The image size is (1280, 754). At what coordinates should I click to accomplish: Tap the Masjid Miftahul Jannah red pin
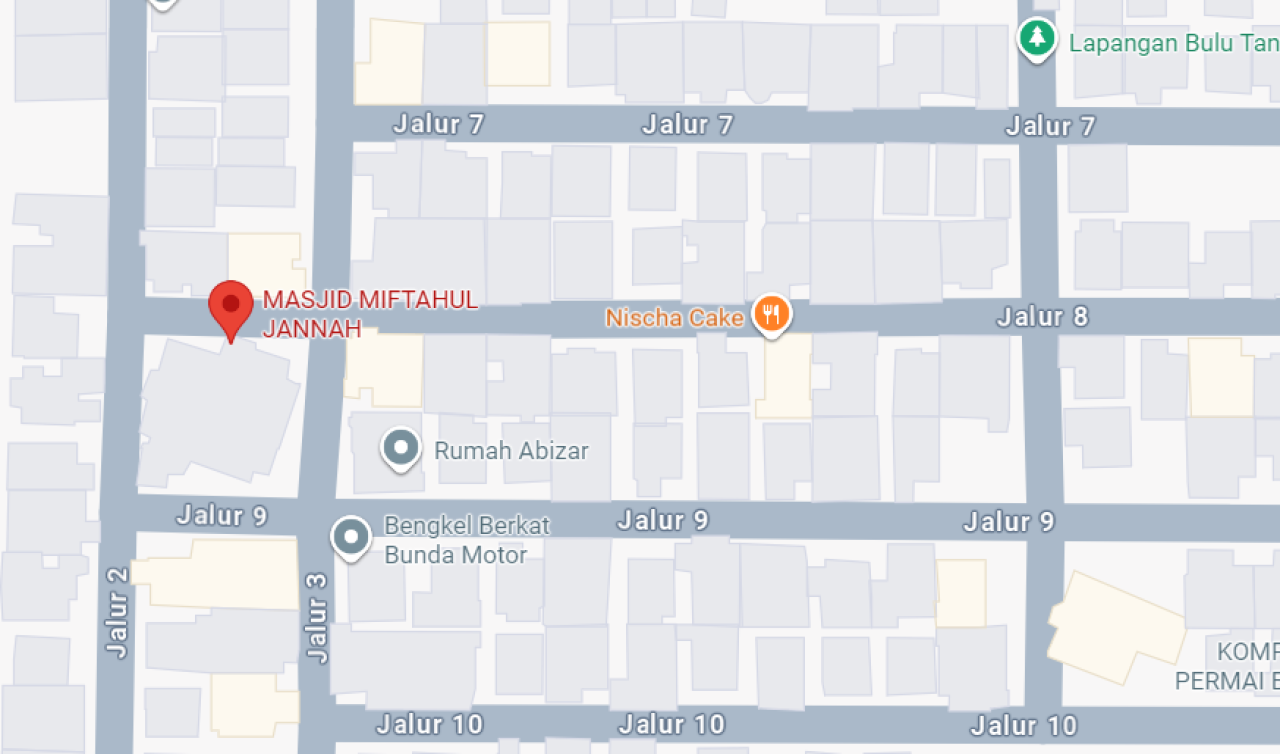point(231,305)
